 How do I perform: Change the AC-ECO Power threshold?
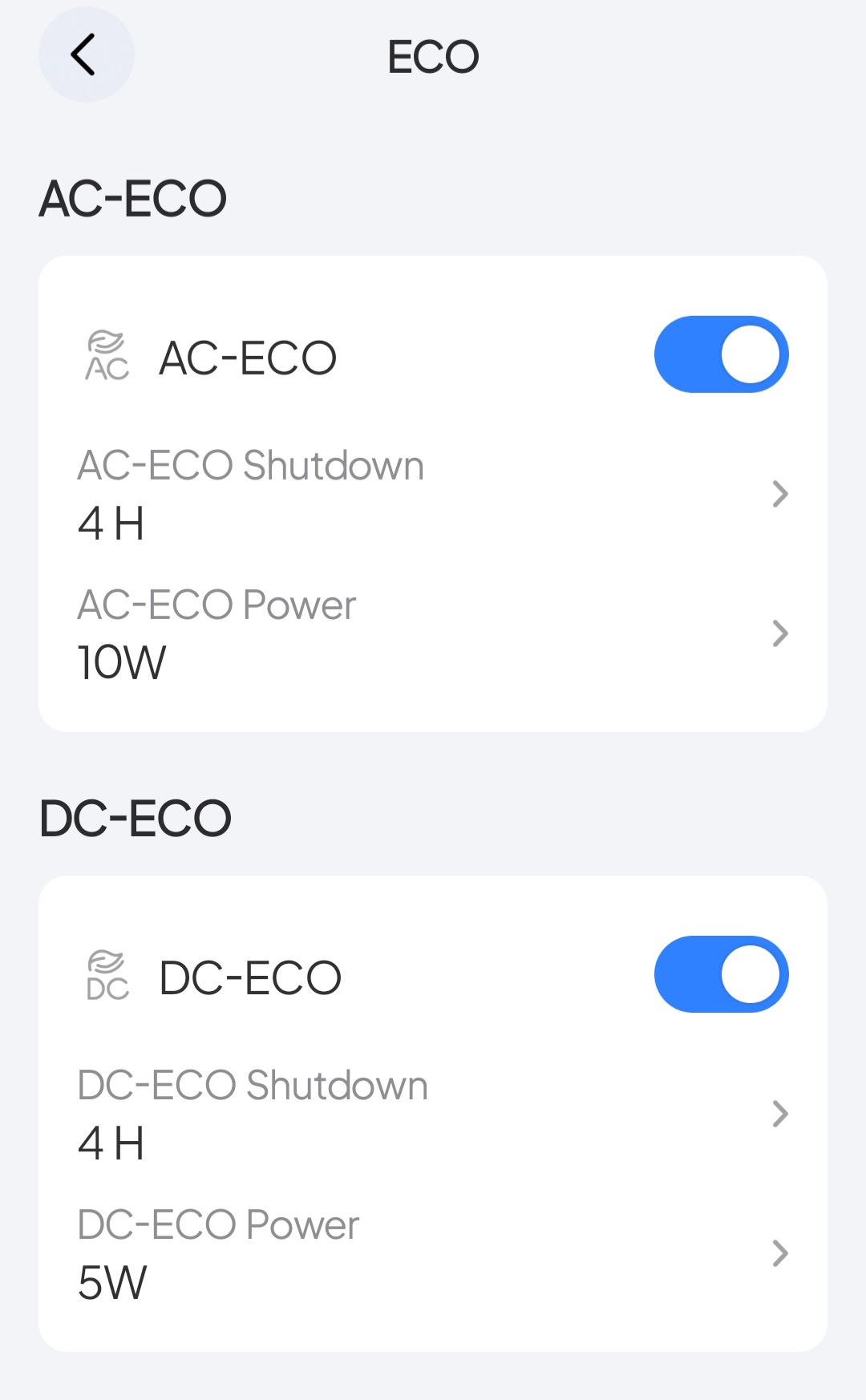coord(433,633)
